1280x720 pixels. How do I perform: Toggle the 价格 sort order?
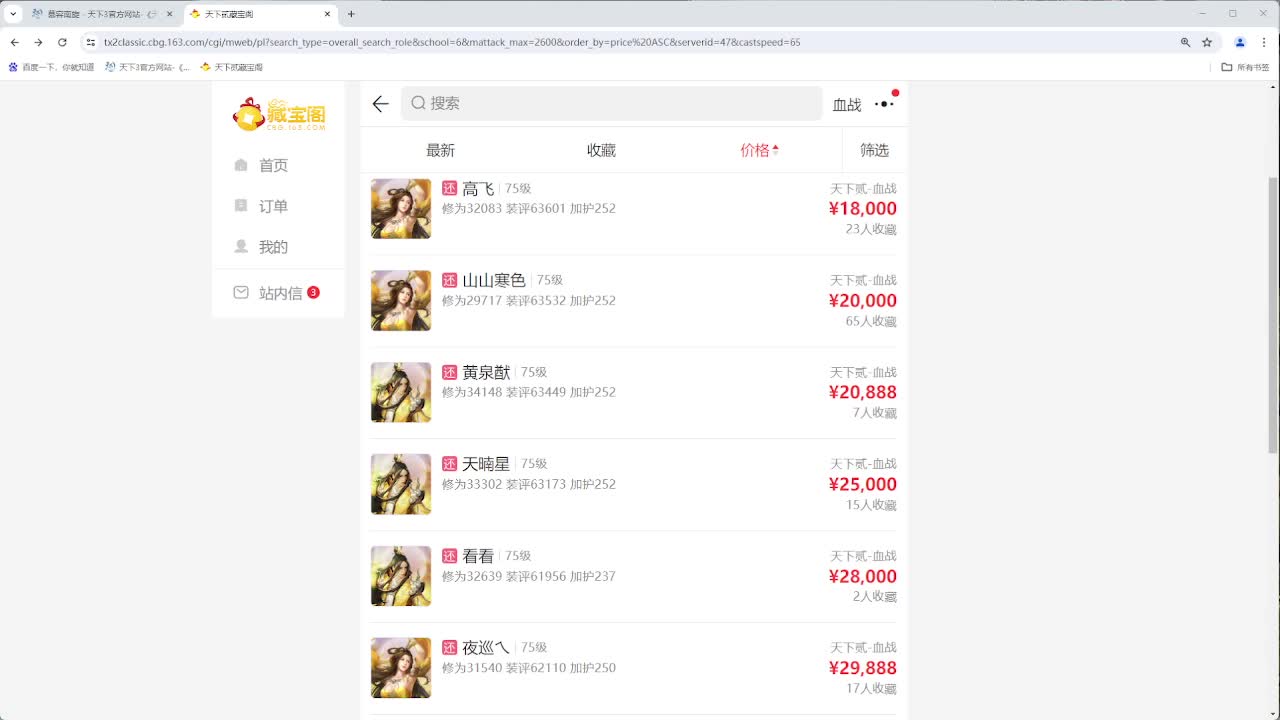(759, 150)
